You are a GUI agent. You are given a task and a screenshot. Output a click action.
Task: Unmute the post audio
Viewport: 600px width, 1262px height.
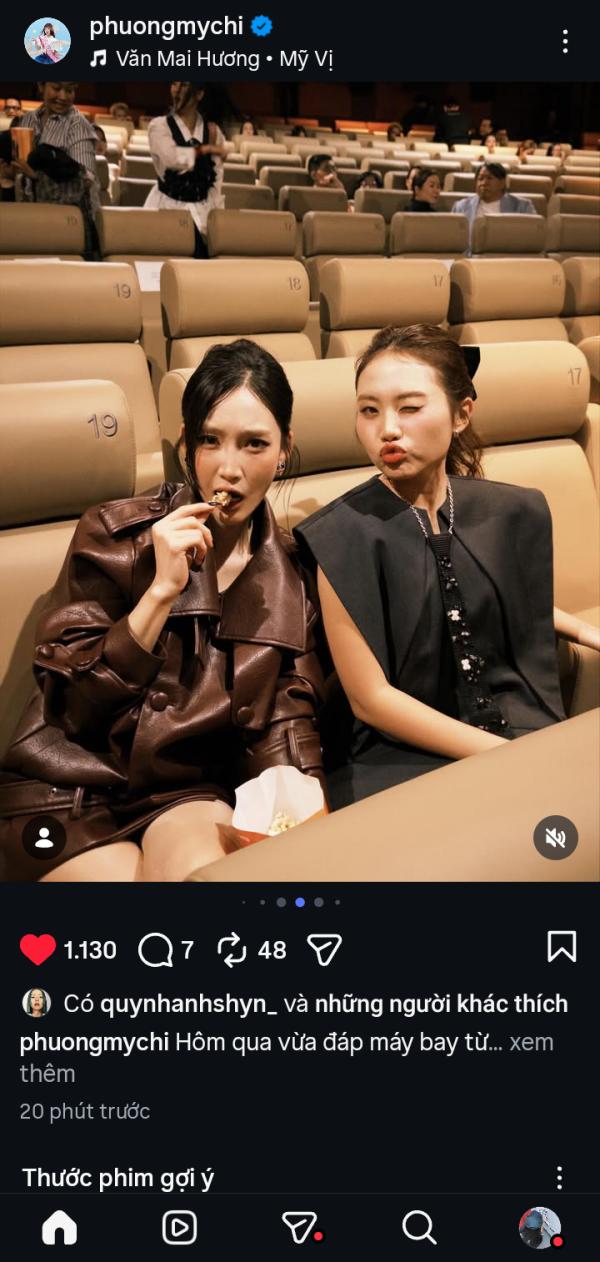tap(556, 838)
